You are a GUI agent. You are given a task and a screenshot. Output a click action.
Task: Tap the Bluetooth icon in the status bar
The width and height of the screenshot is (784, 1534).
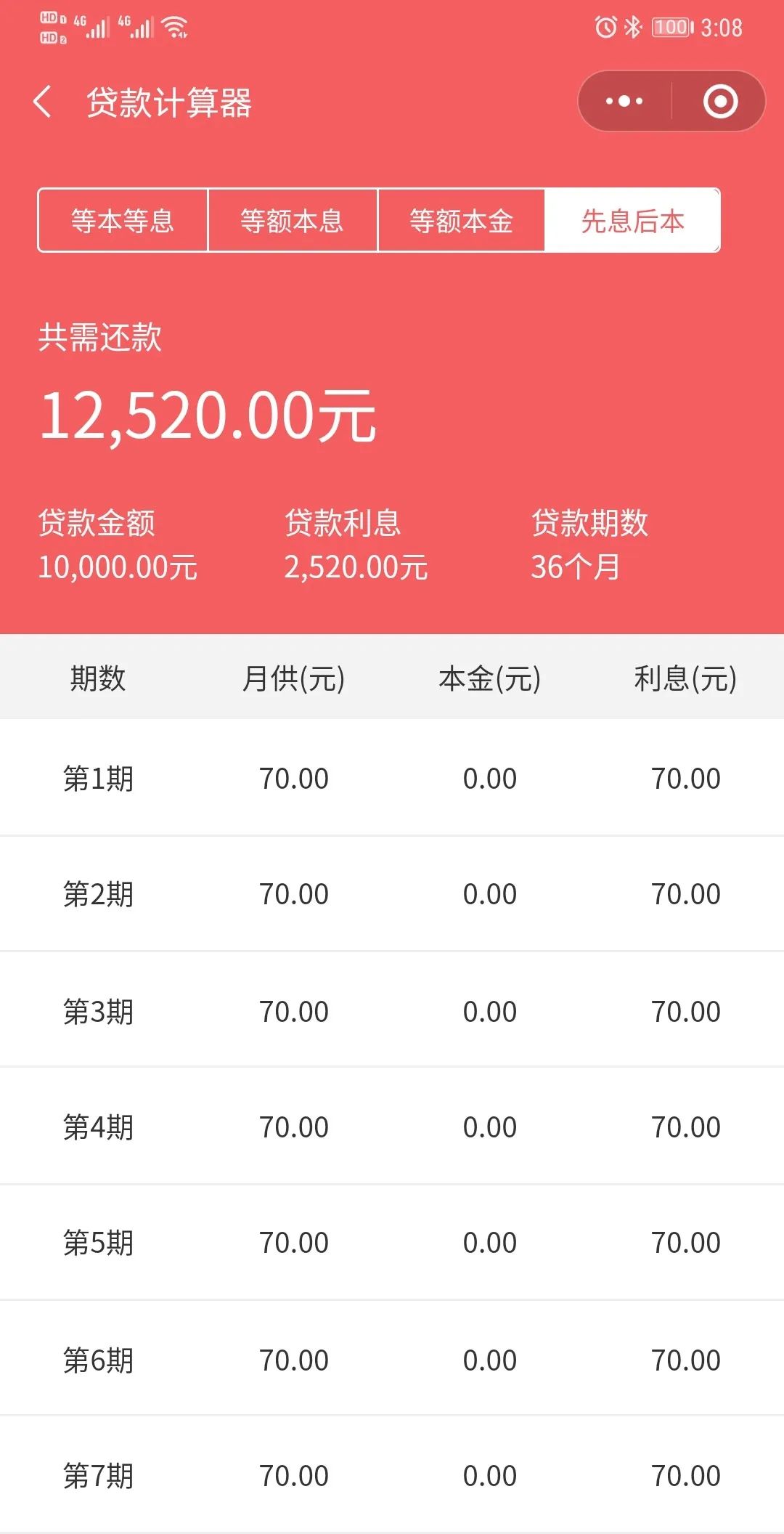tap(631, 28)
